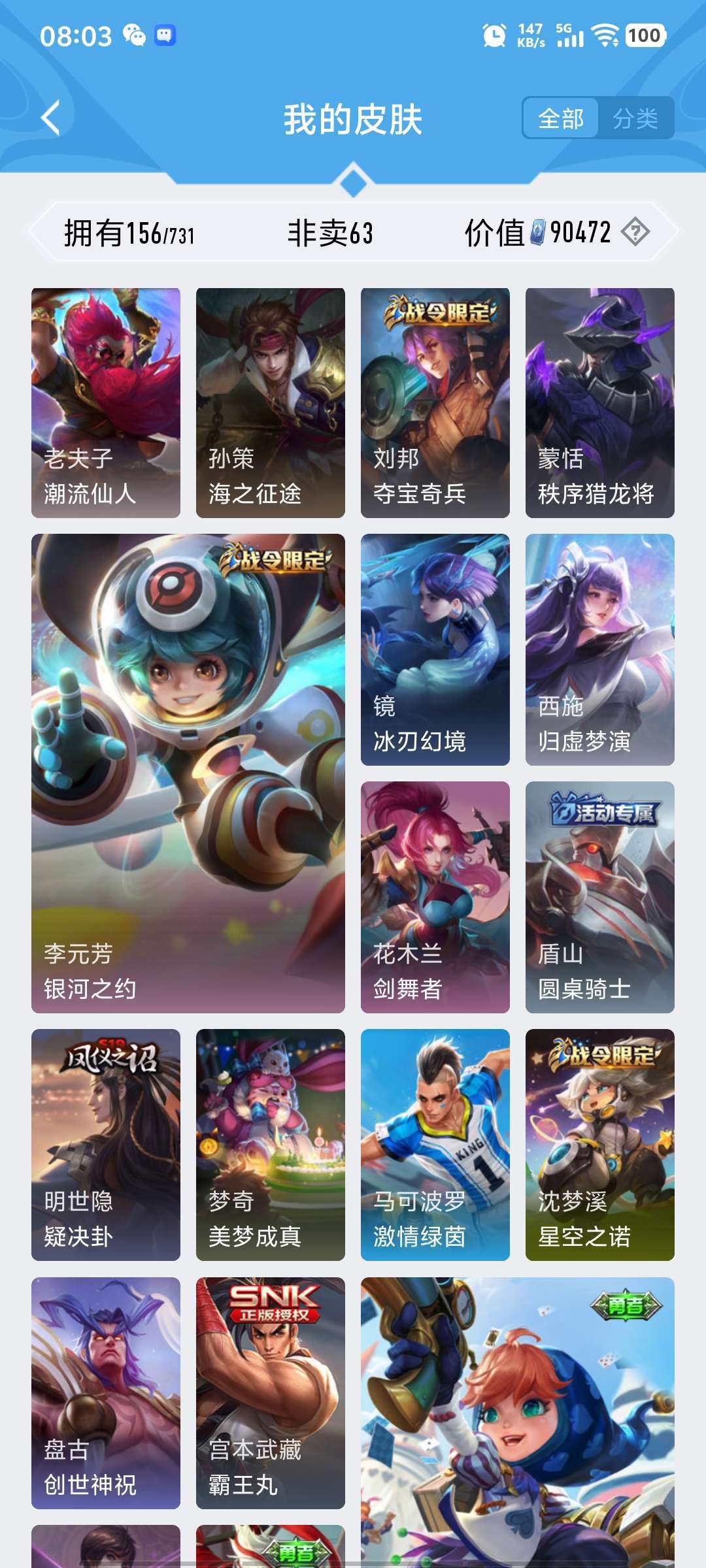View 蒙恬 秩序猎龙将 skin

point(600,403)
